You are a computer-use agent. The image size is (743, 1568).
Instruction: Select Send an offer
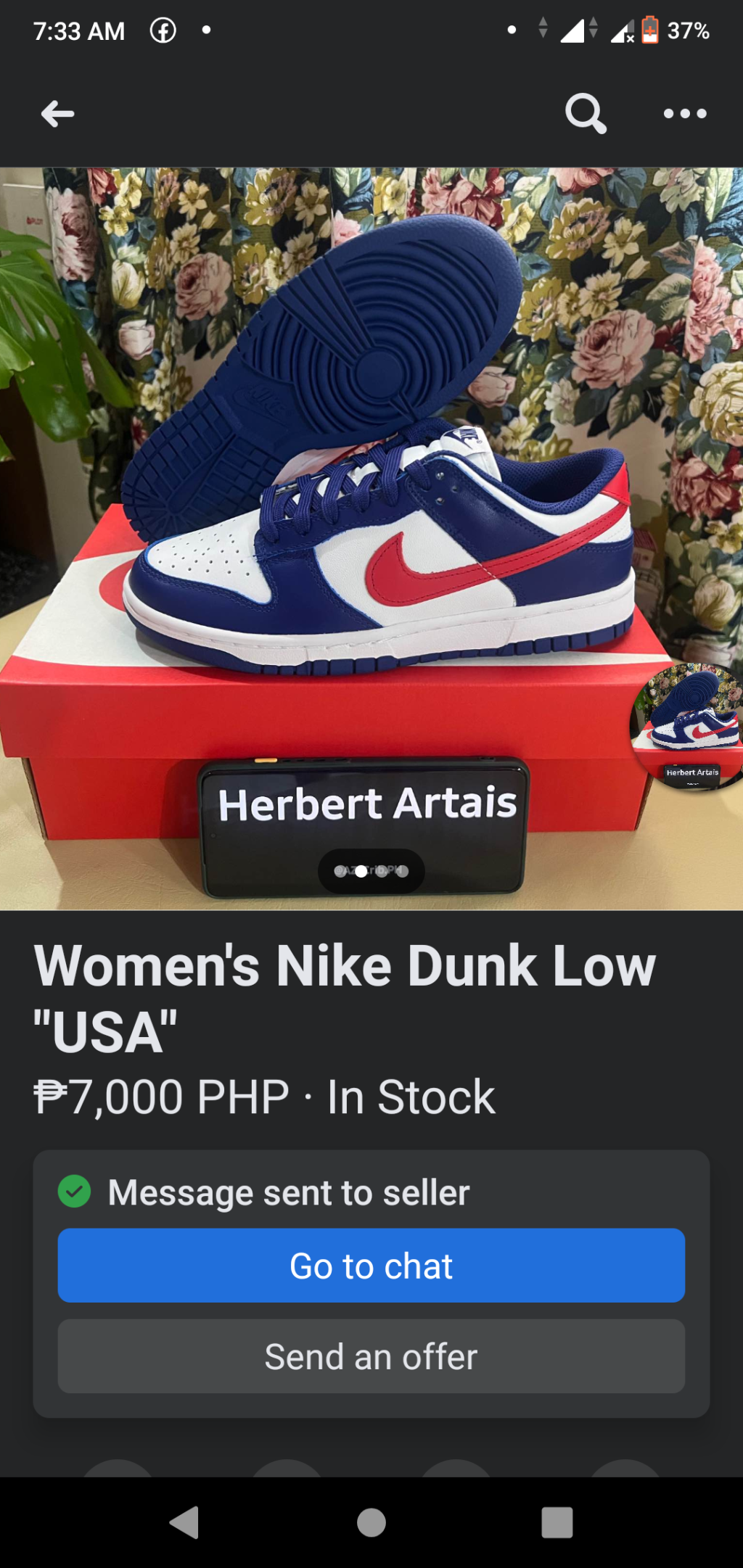click(x=371, y=1356)
